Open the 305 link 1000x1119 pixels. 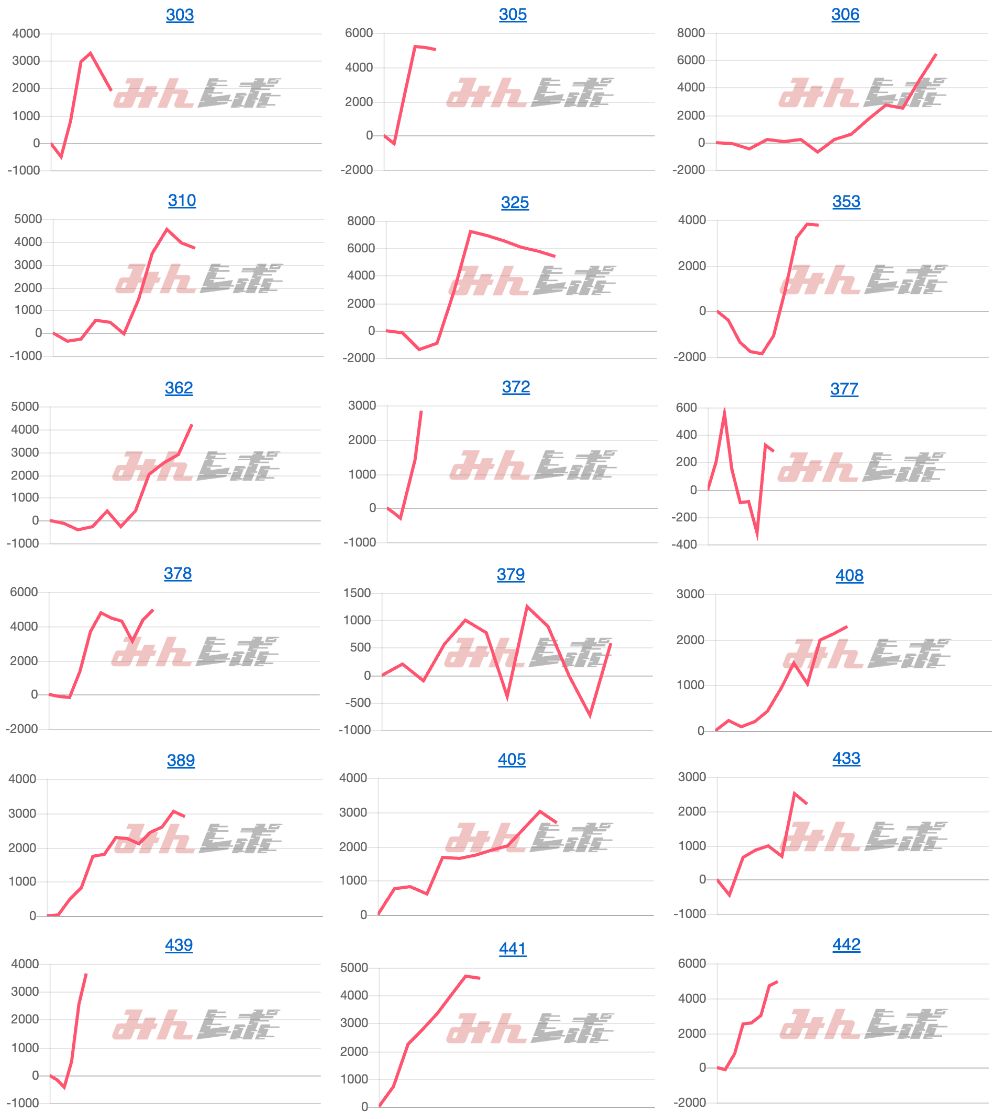(x=512, y=15)
